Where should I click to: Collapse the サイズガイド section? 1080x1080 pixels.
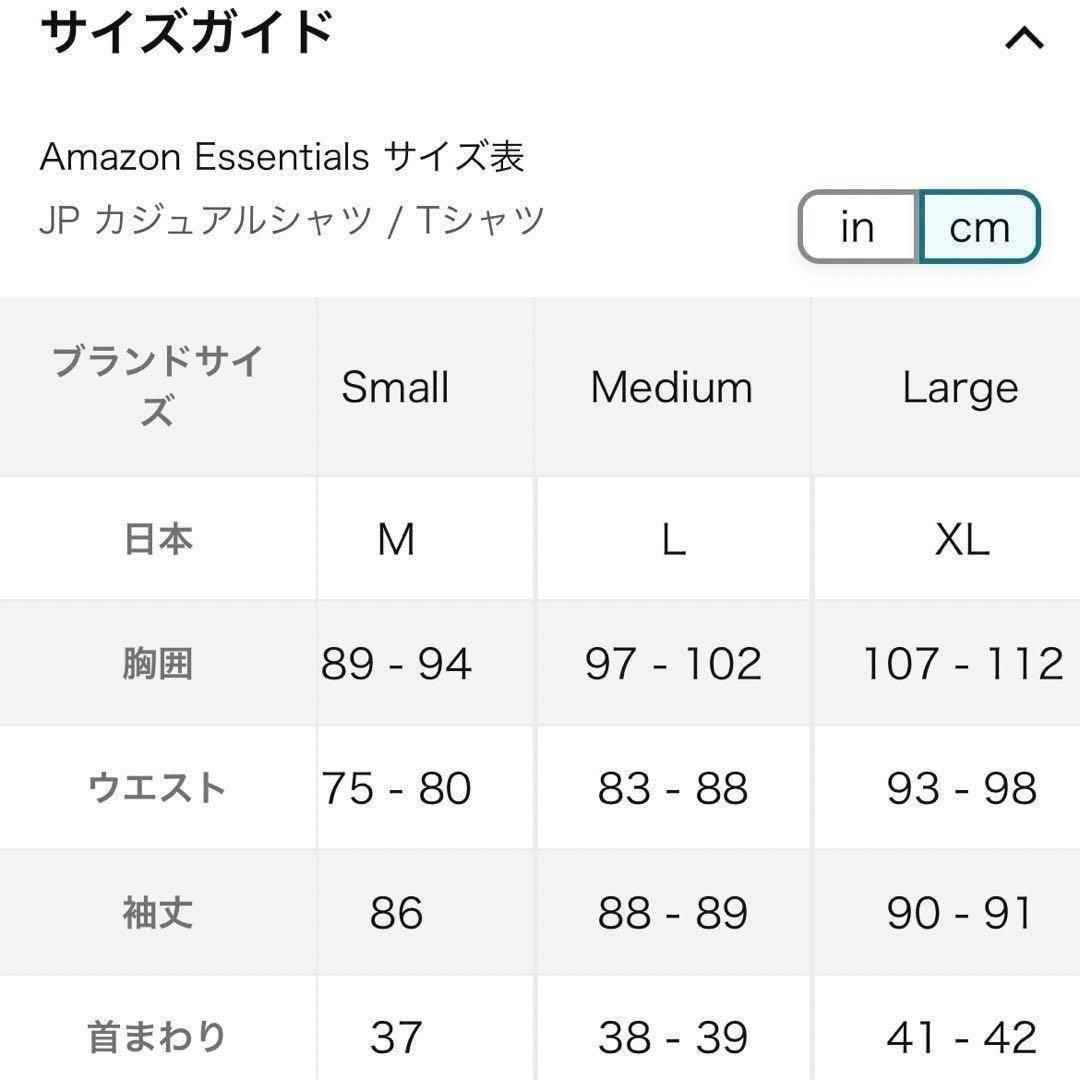click(1024, 38)
